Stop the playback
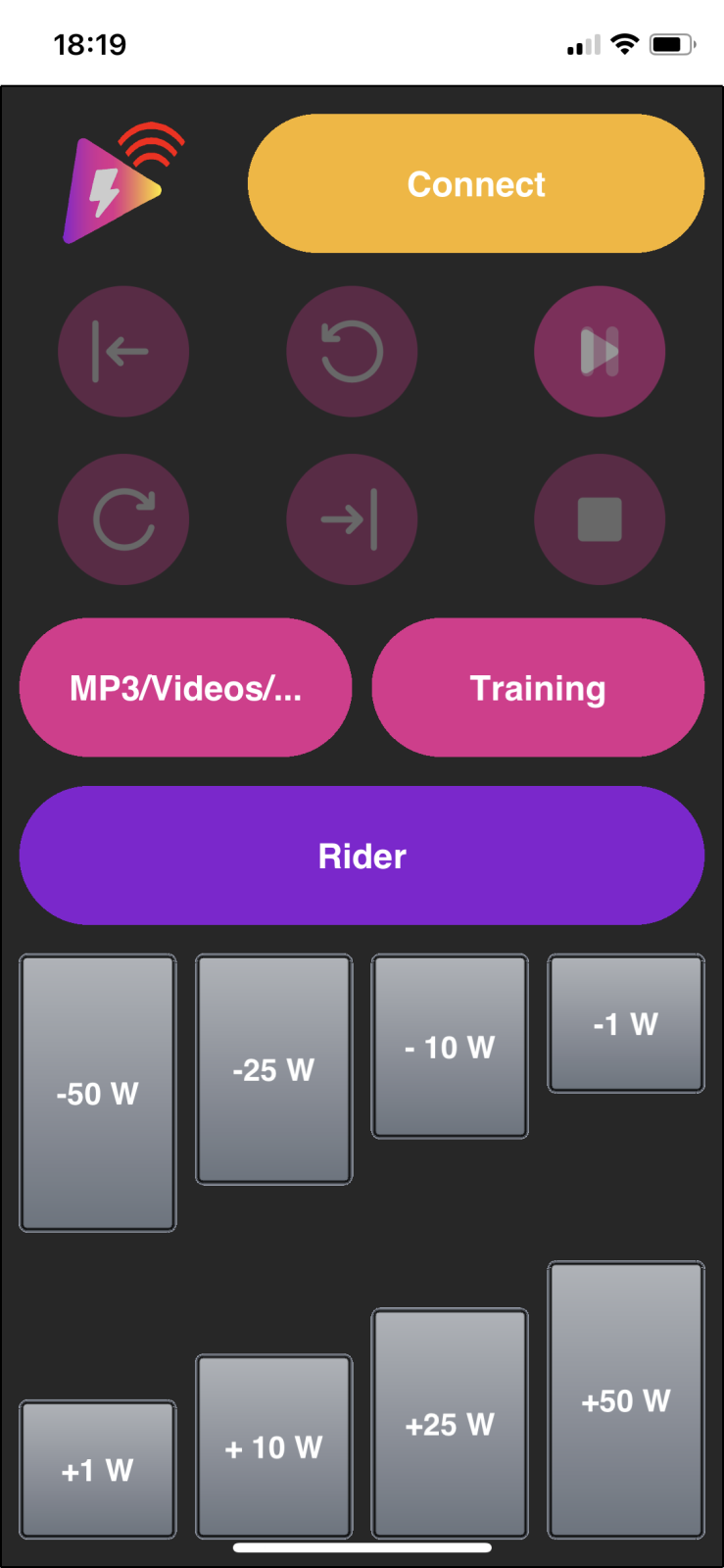 point(600,519)
